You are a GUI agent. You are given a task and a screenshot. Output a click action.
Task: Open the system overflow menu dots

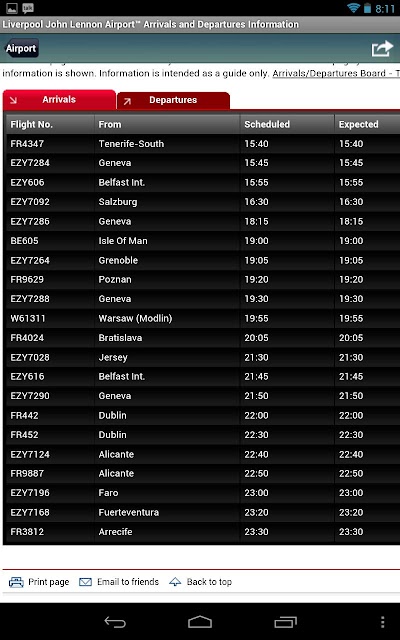coord(382,622)
